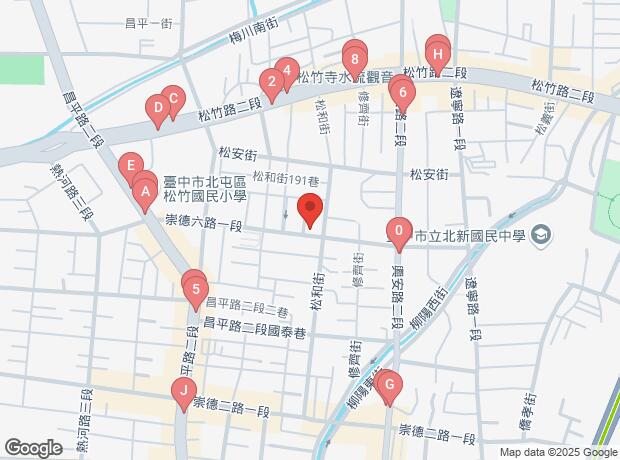Tap map marker H
620x460 pixels.
[438, 53]
